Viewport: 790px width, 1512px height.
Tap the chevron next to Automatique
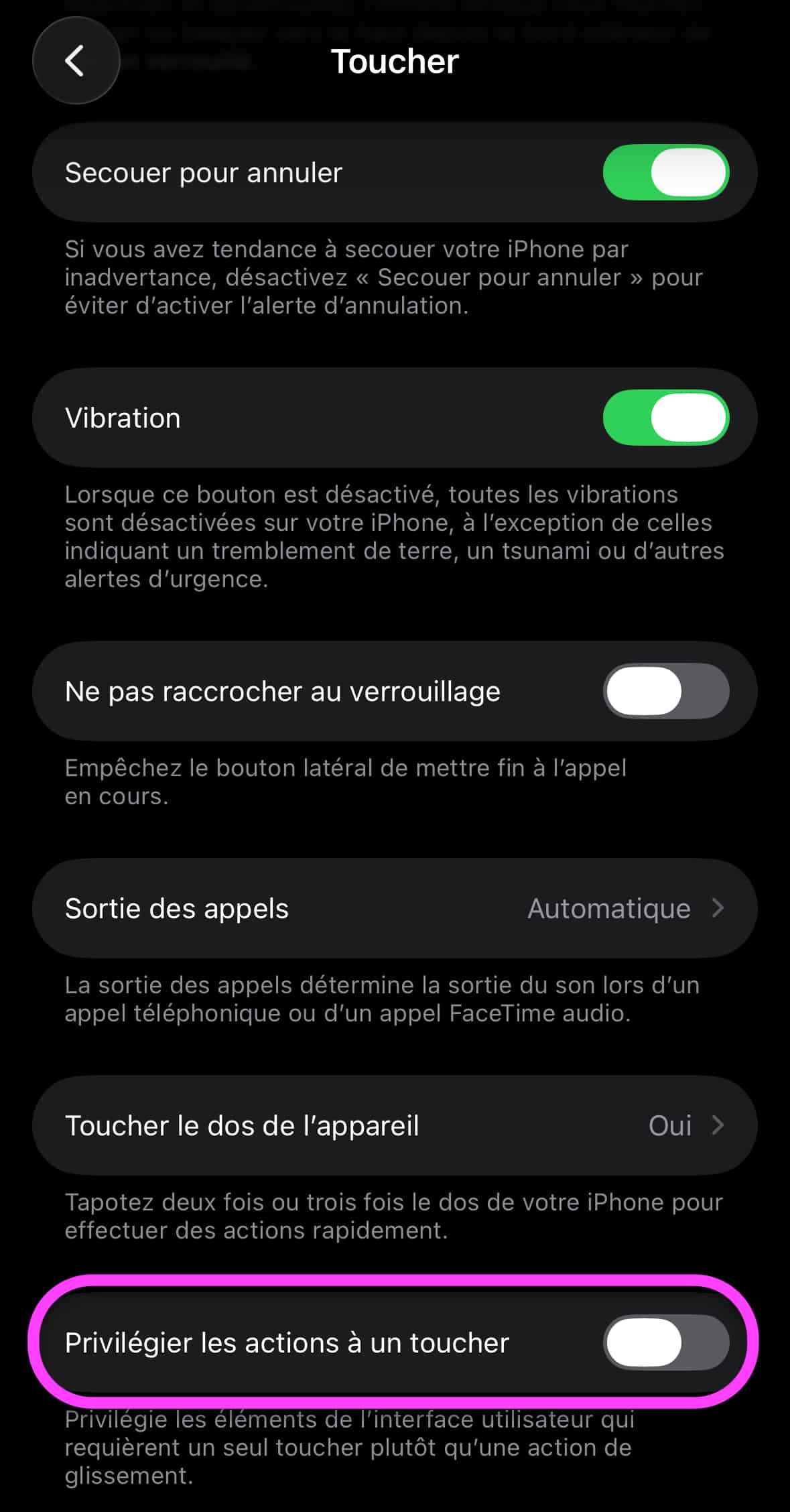[x=717, y=908]
